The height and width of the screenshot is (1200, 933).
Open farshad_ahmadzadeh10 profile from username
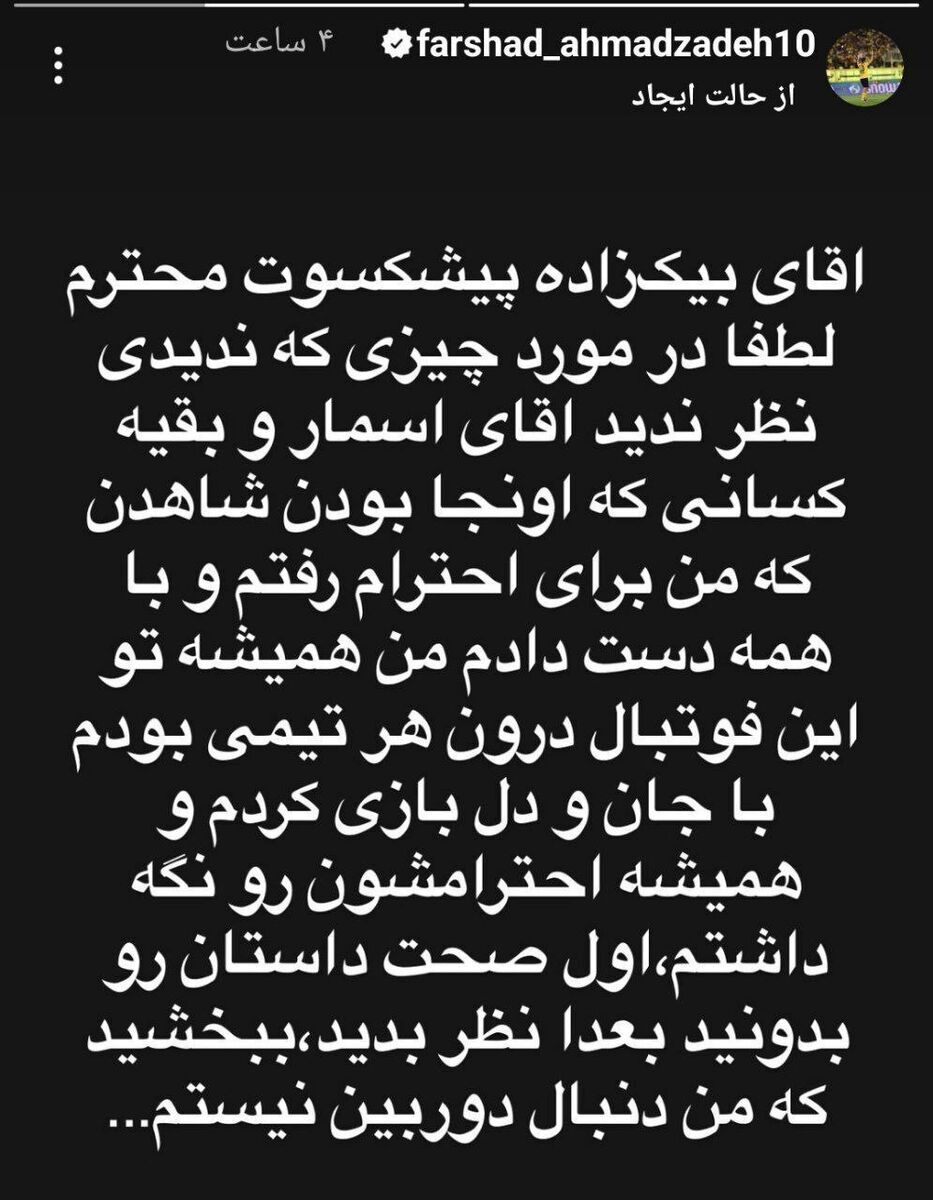[614, 43]
